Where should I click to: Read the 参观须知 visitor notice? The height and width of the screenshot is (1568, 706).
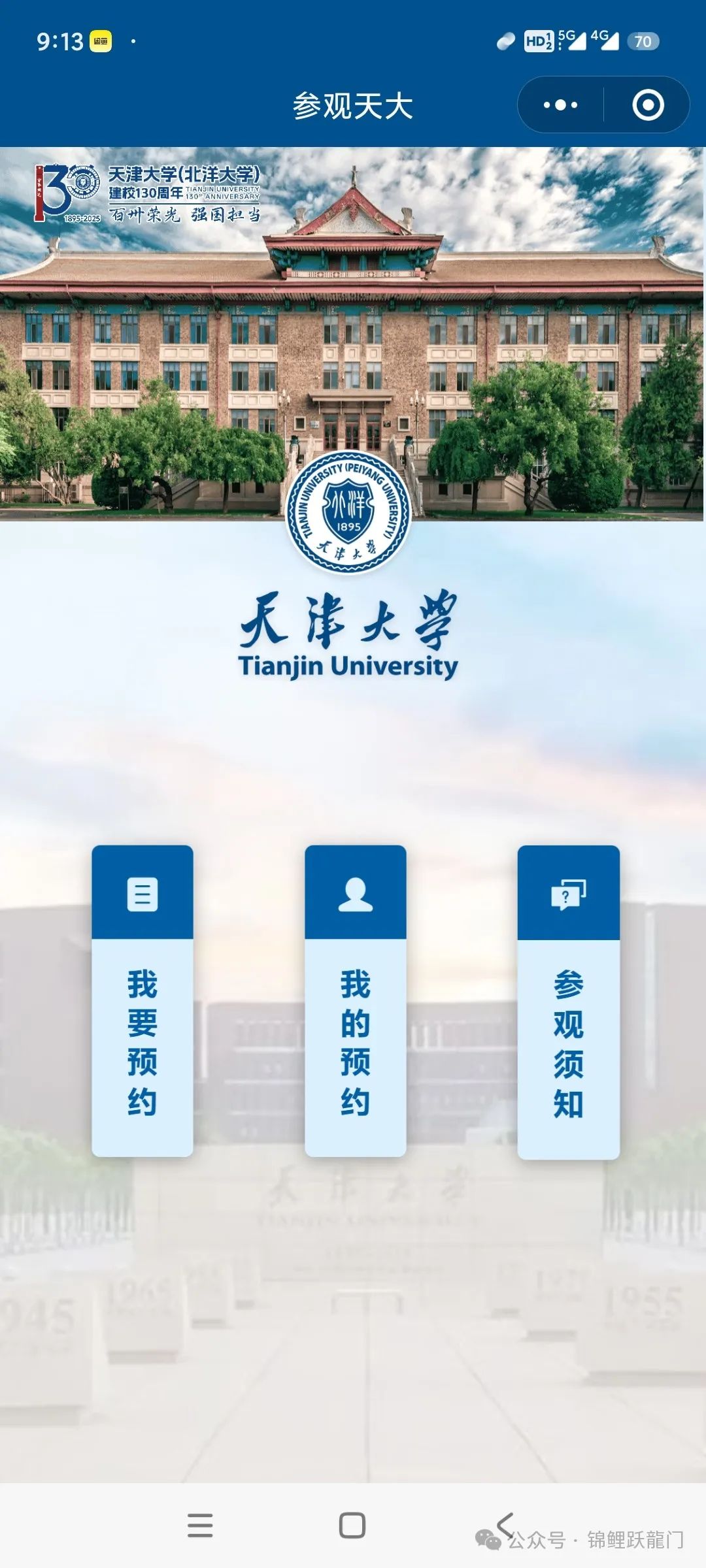point(568,1001)
